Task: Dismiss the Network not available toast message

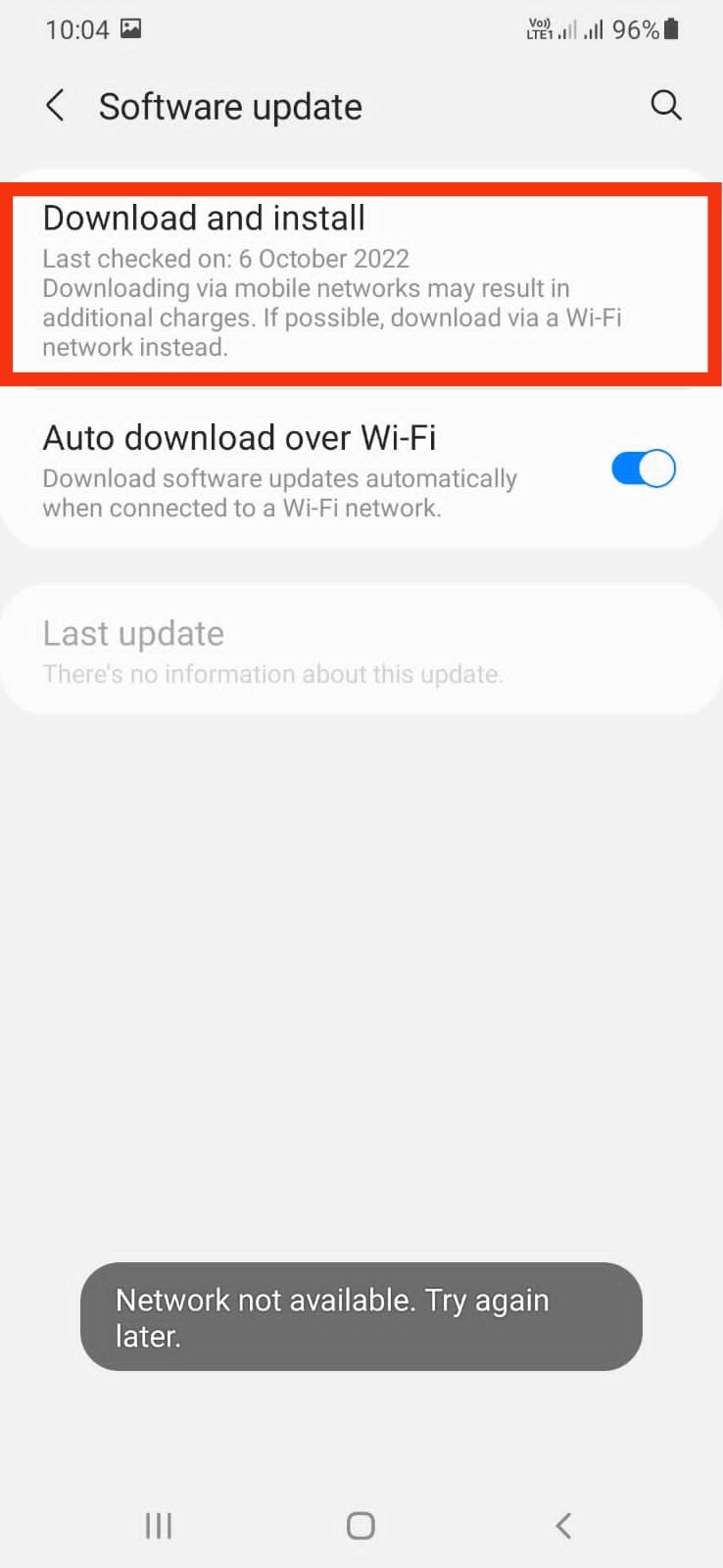Action: (x=361, y=1317)
